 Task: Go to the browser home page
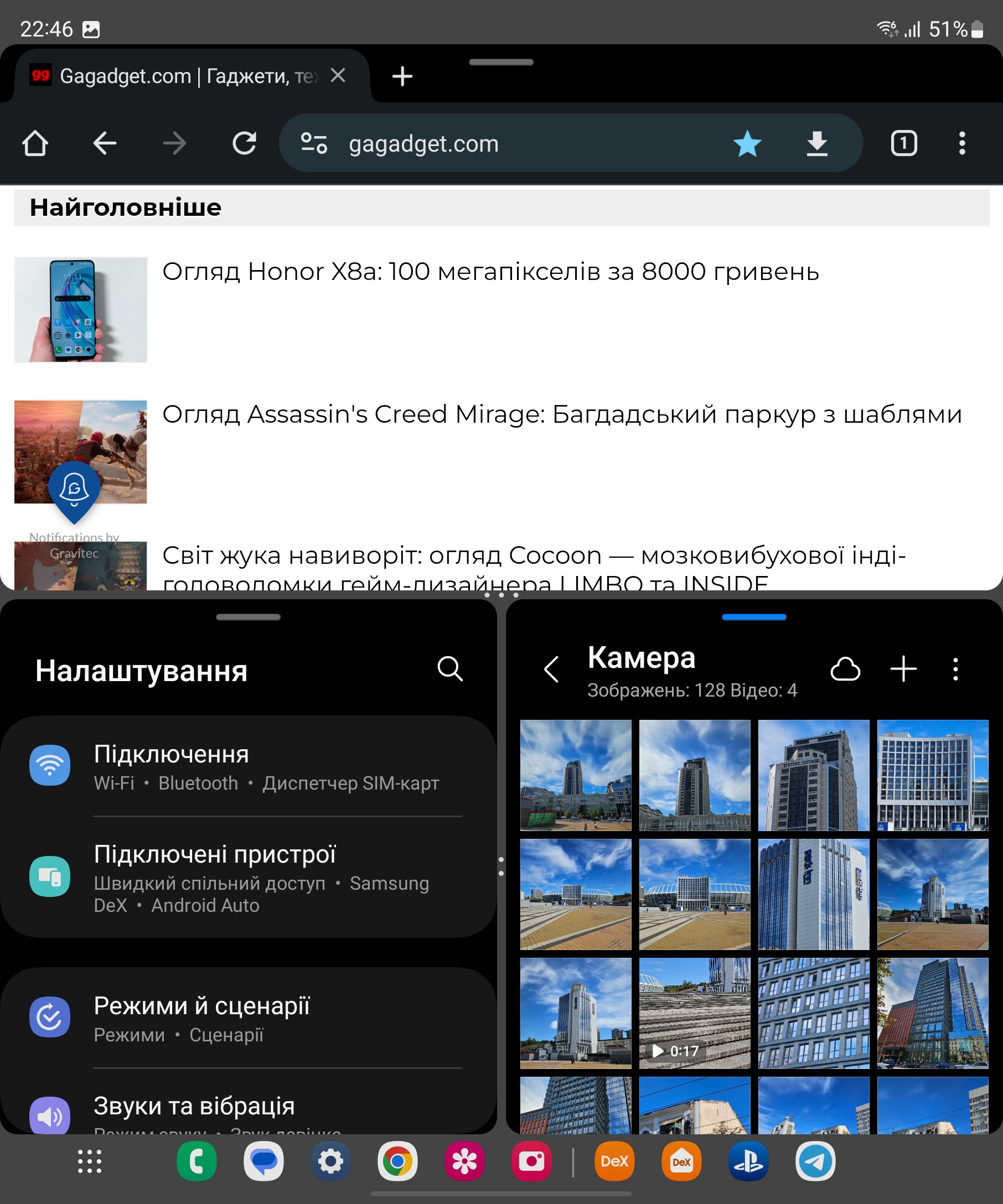coord(35,143)
